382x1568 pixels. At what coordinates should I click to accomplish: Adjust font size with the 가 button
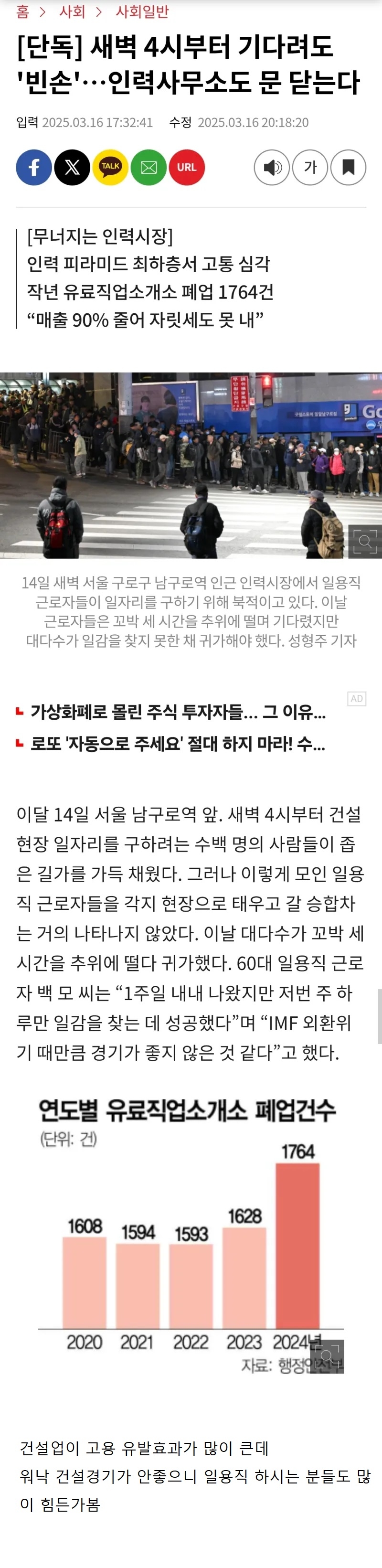[x=310, y=167]
